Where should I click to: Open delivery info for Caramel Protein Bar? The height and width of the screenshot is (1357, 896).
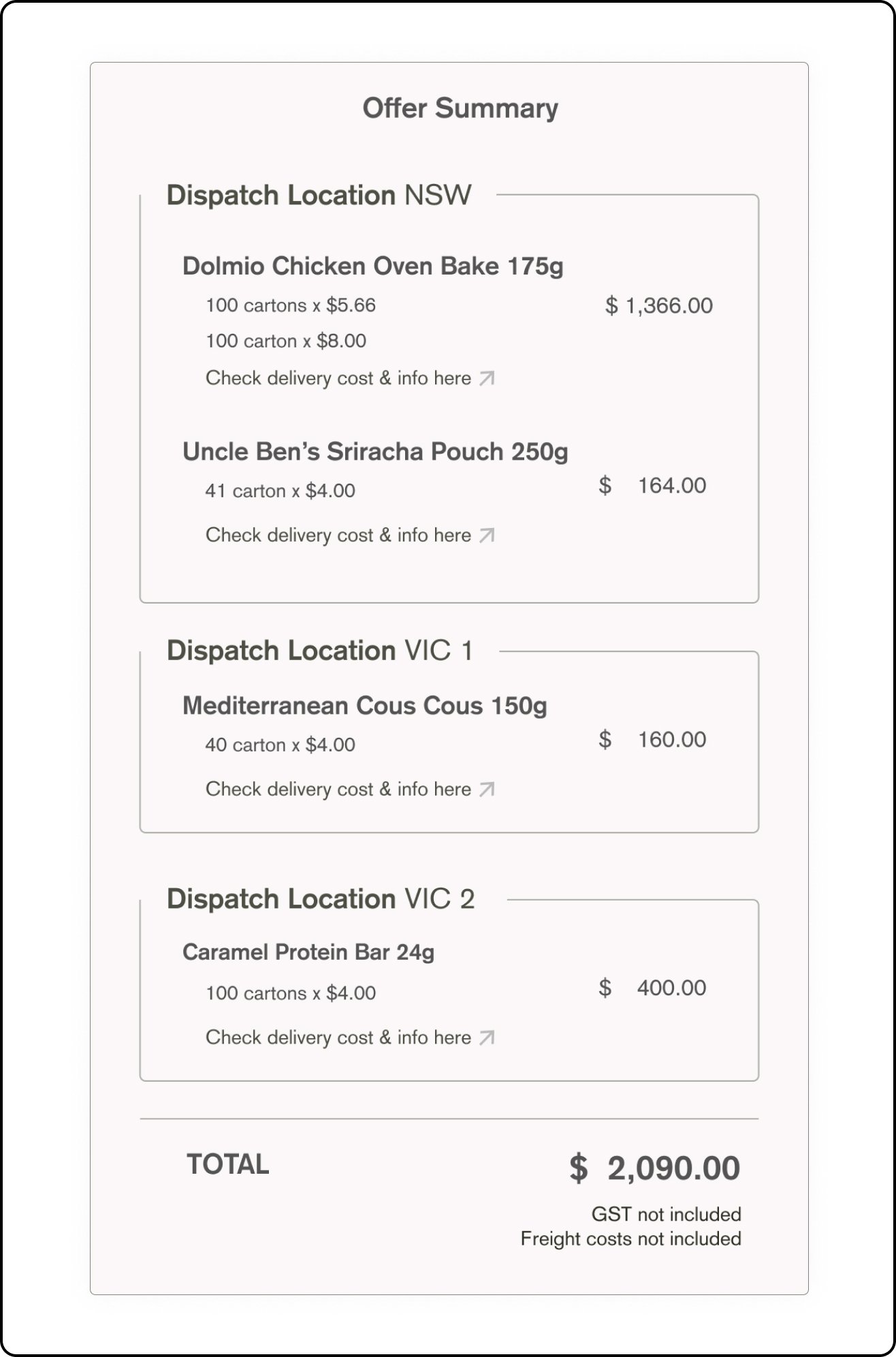(349, 1038)
